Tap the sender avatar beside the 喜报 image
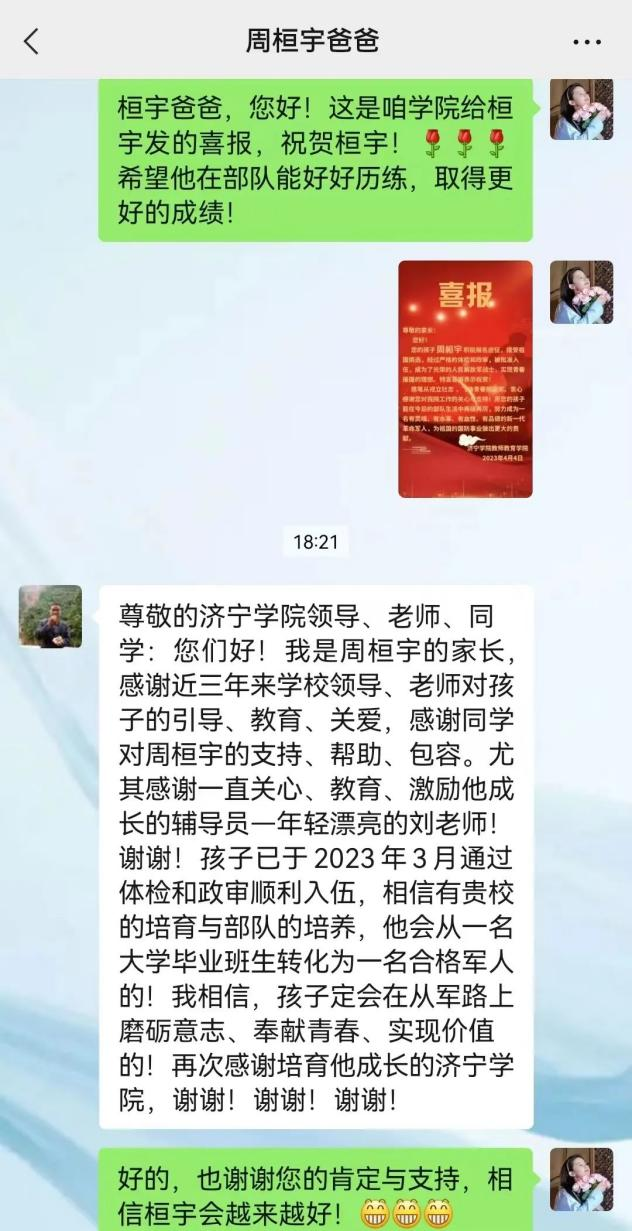This screenshot has height=1231, width=632. pyautogui.click(x=581, y=292)
